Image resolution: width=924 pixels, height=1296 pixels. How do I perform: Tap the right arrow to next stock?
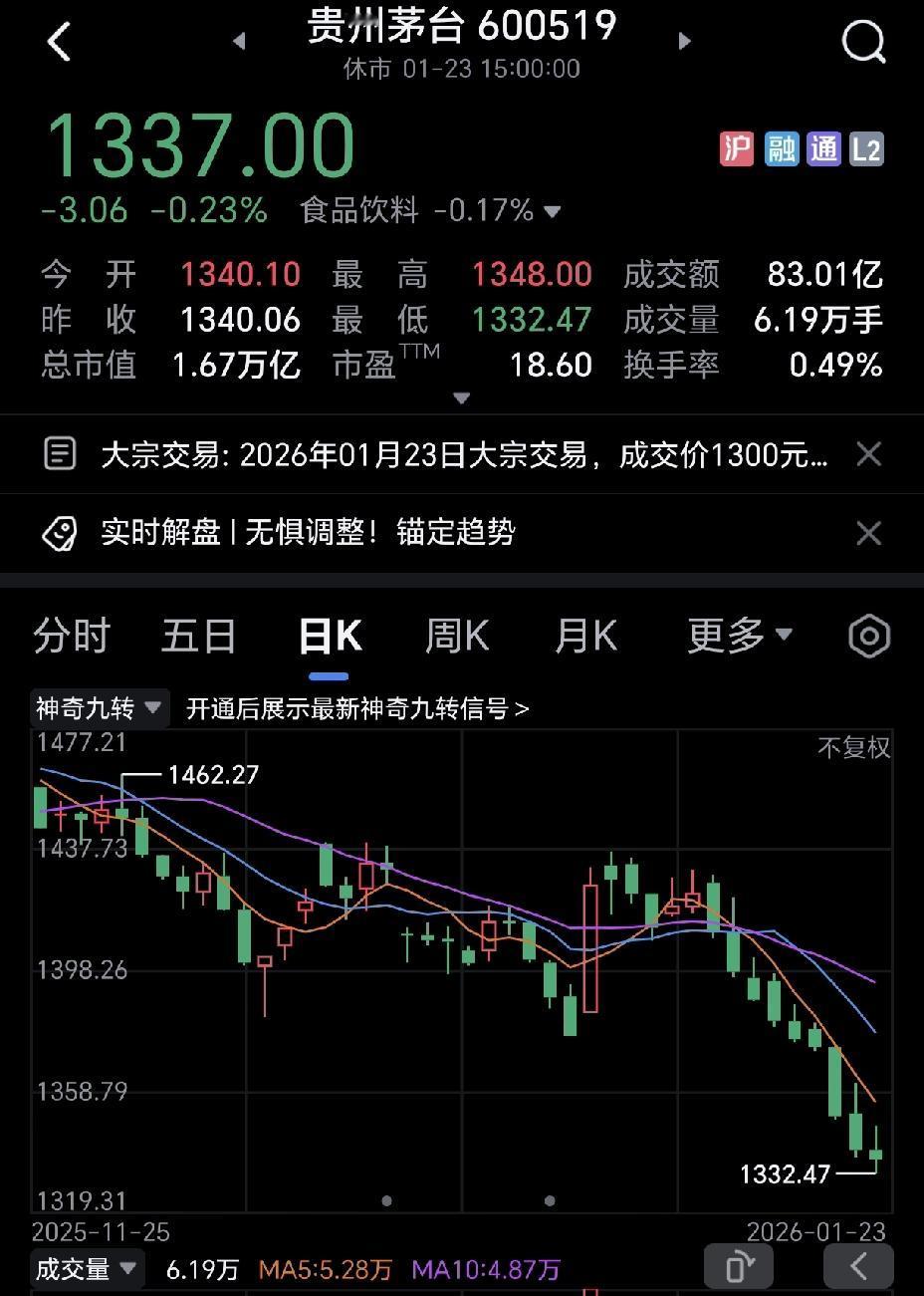pyautogui.click(x=685, y=42)
